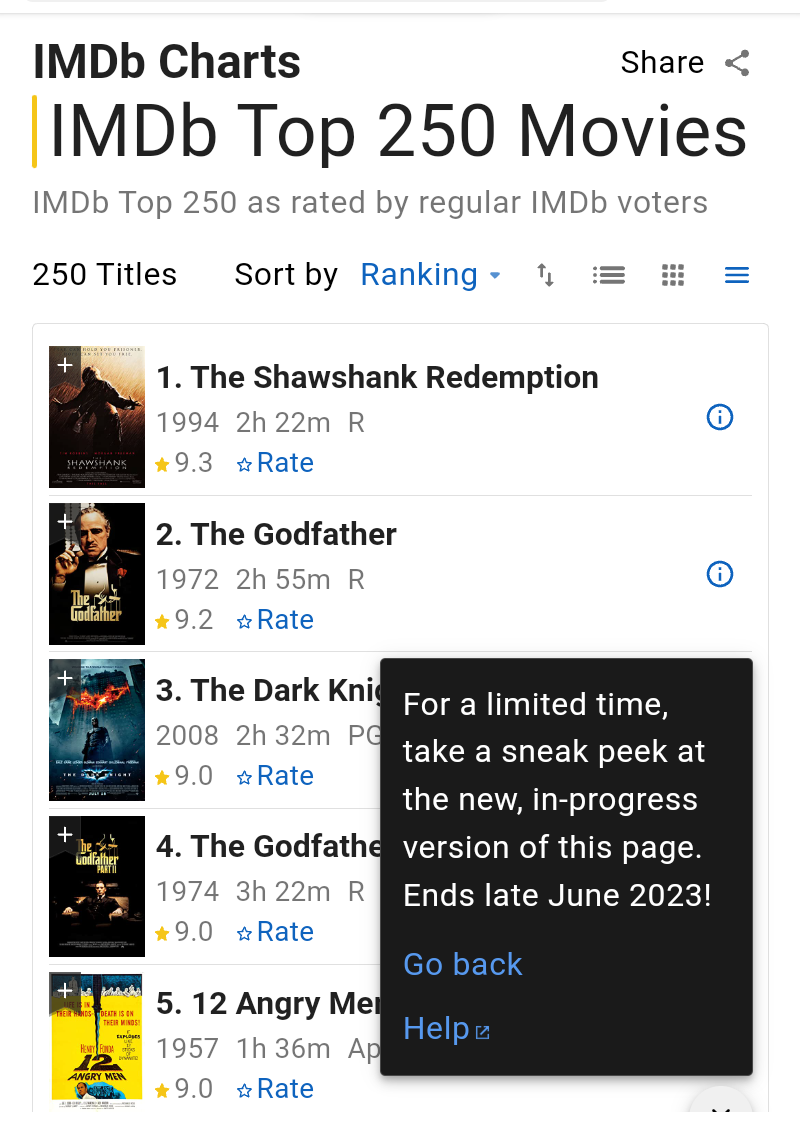Open IMDb Charts heading link
This screenshot has height=1127, width=800.
166,62
